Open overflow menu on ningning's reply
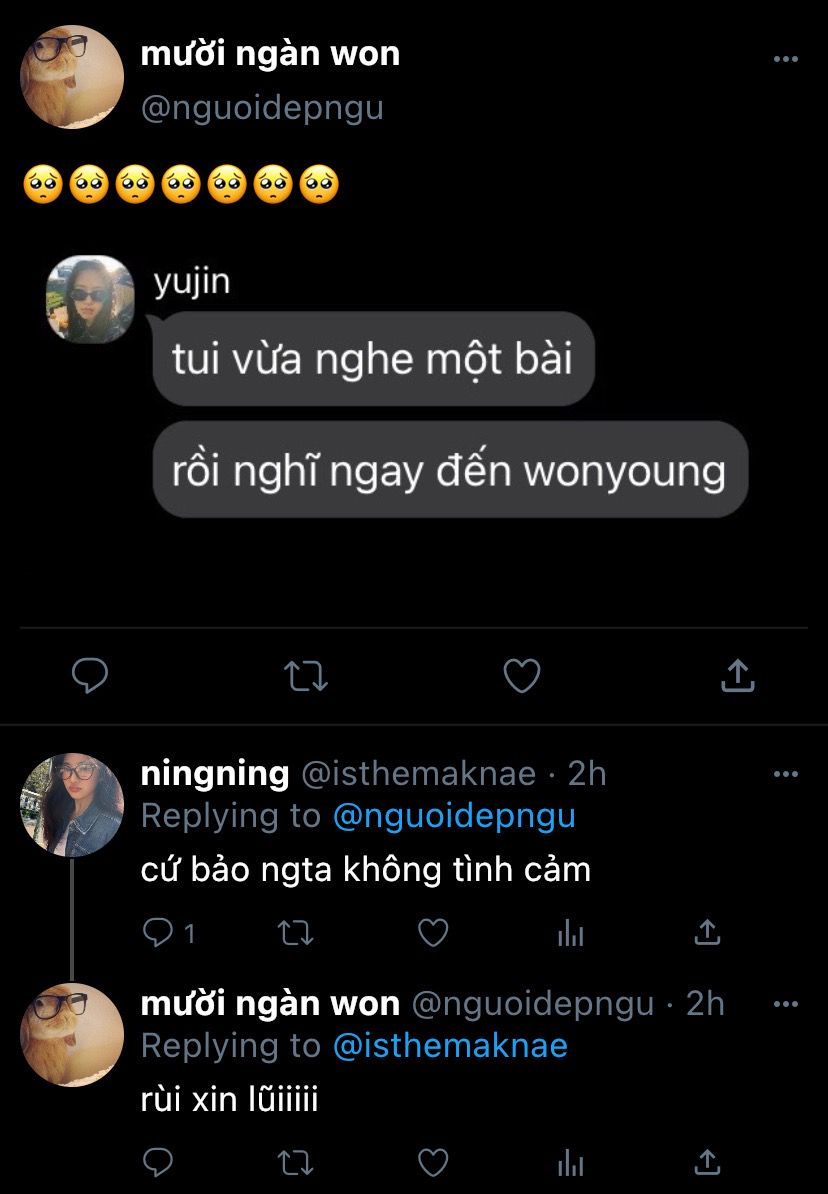 785,774
